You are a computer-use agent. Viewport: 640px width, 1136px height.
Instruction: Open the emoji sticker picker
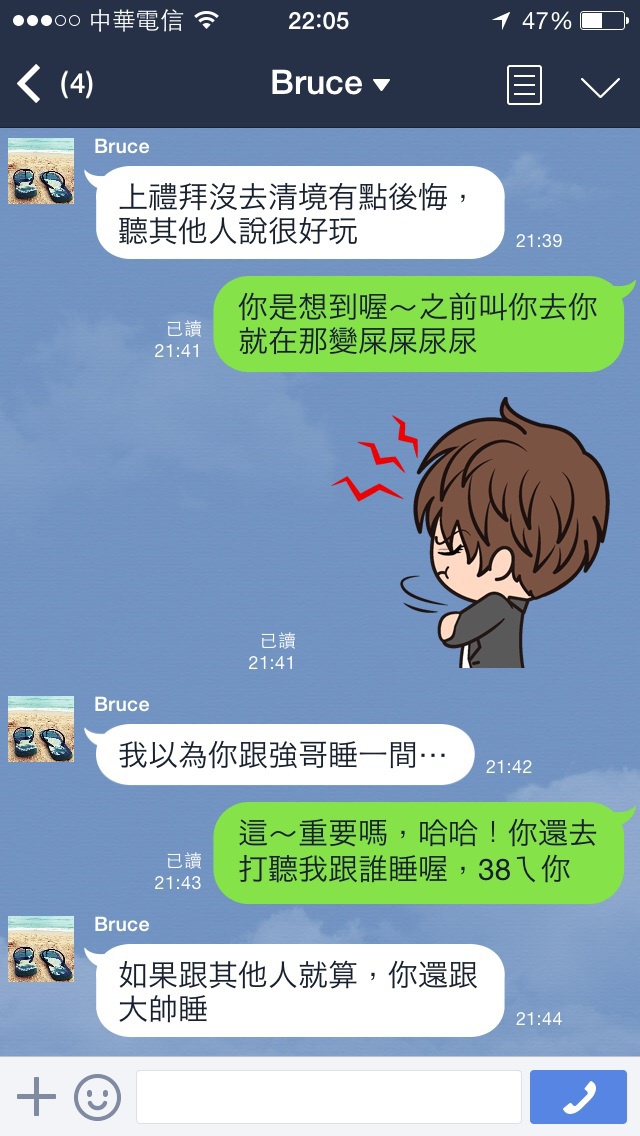pyautogui.click(x=97, y=1097)
